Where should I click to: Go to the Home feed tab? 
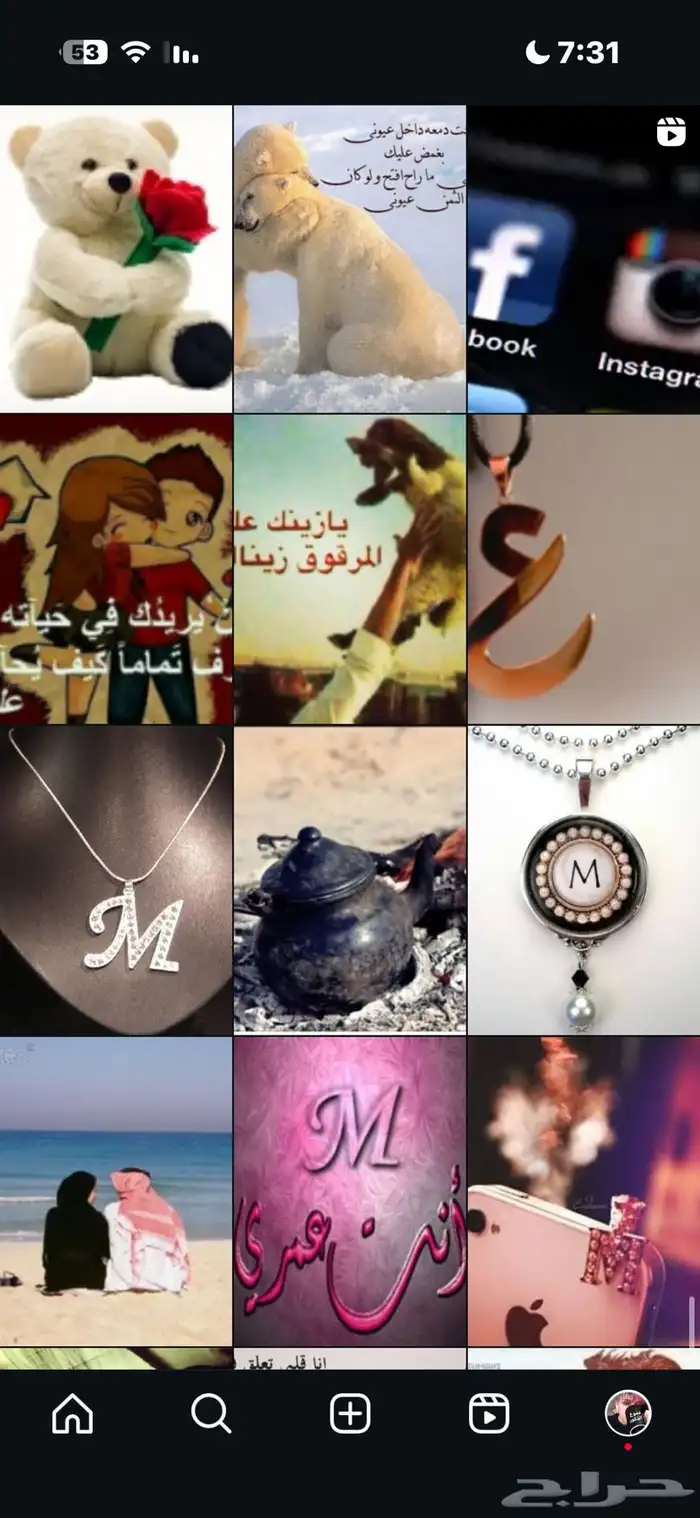pyautogui.click(x=72, y=1414)
